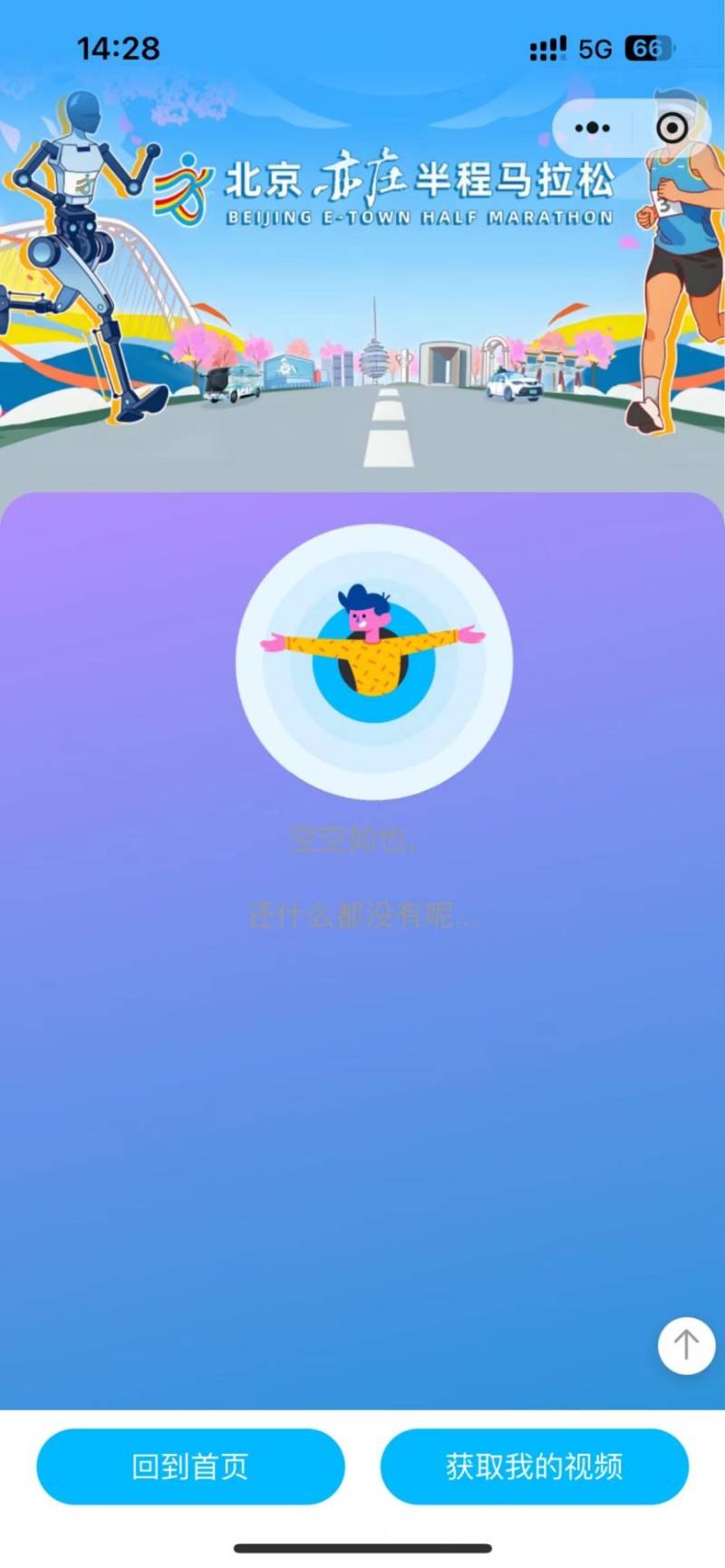The width and height of the screenshot is (725, 1568).
Task: Open the mini program more-options menu
Action: click(x=592, y=129)
